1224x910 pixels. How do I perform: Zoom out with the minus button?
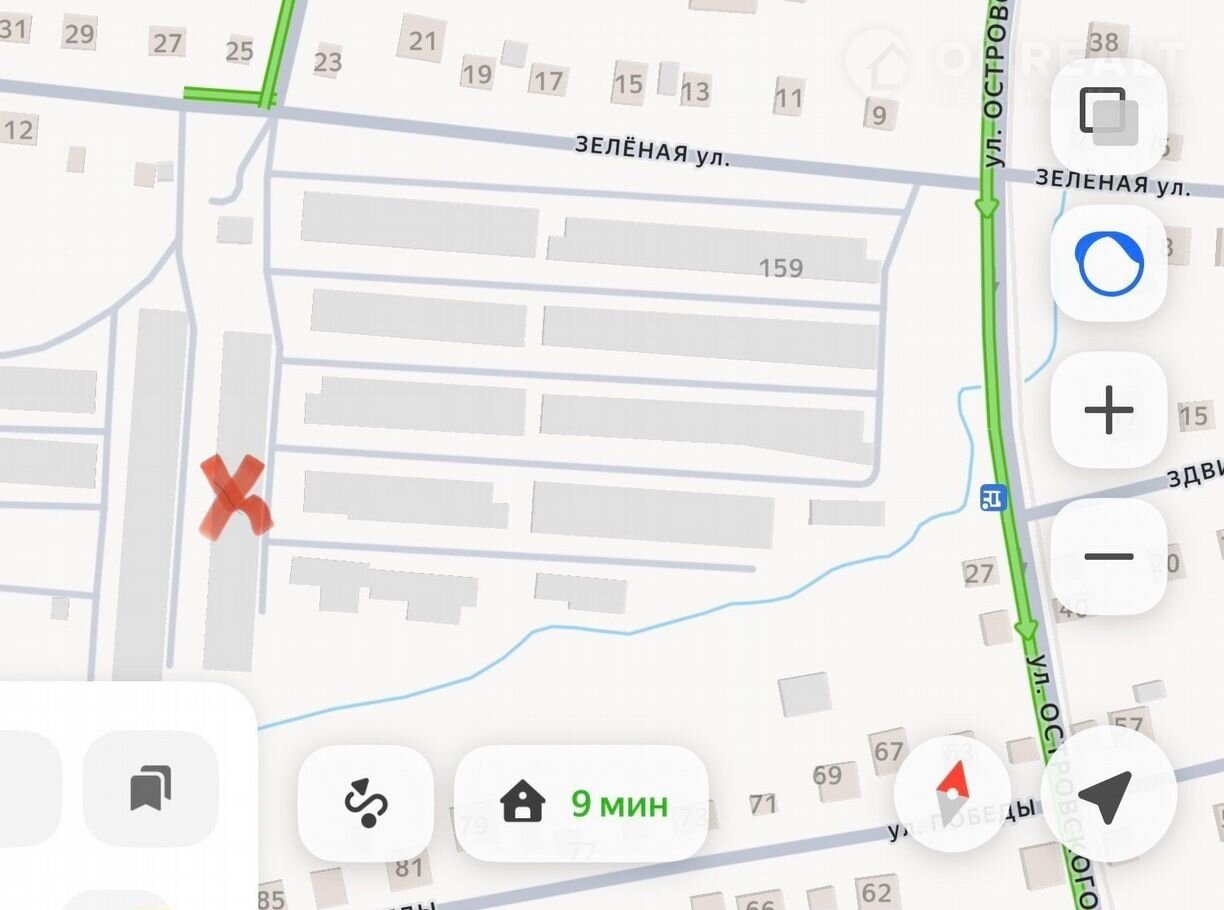tap(1108, 556)
